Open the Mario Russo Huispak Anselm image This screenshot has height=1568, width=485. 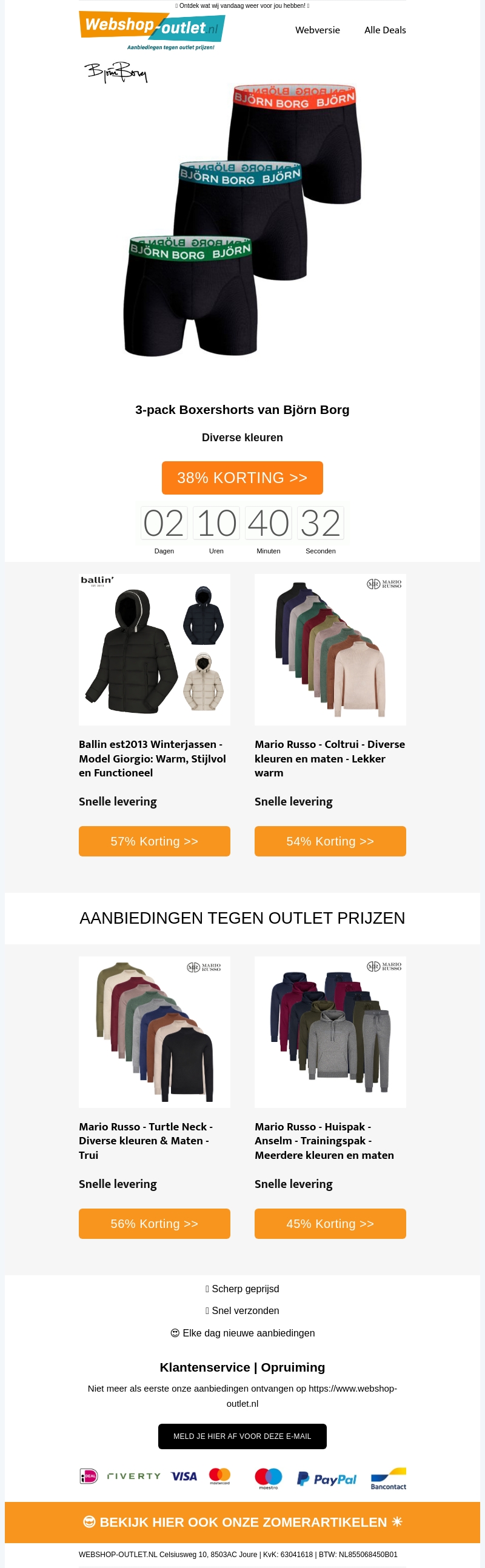click(x=330, y=1032)
